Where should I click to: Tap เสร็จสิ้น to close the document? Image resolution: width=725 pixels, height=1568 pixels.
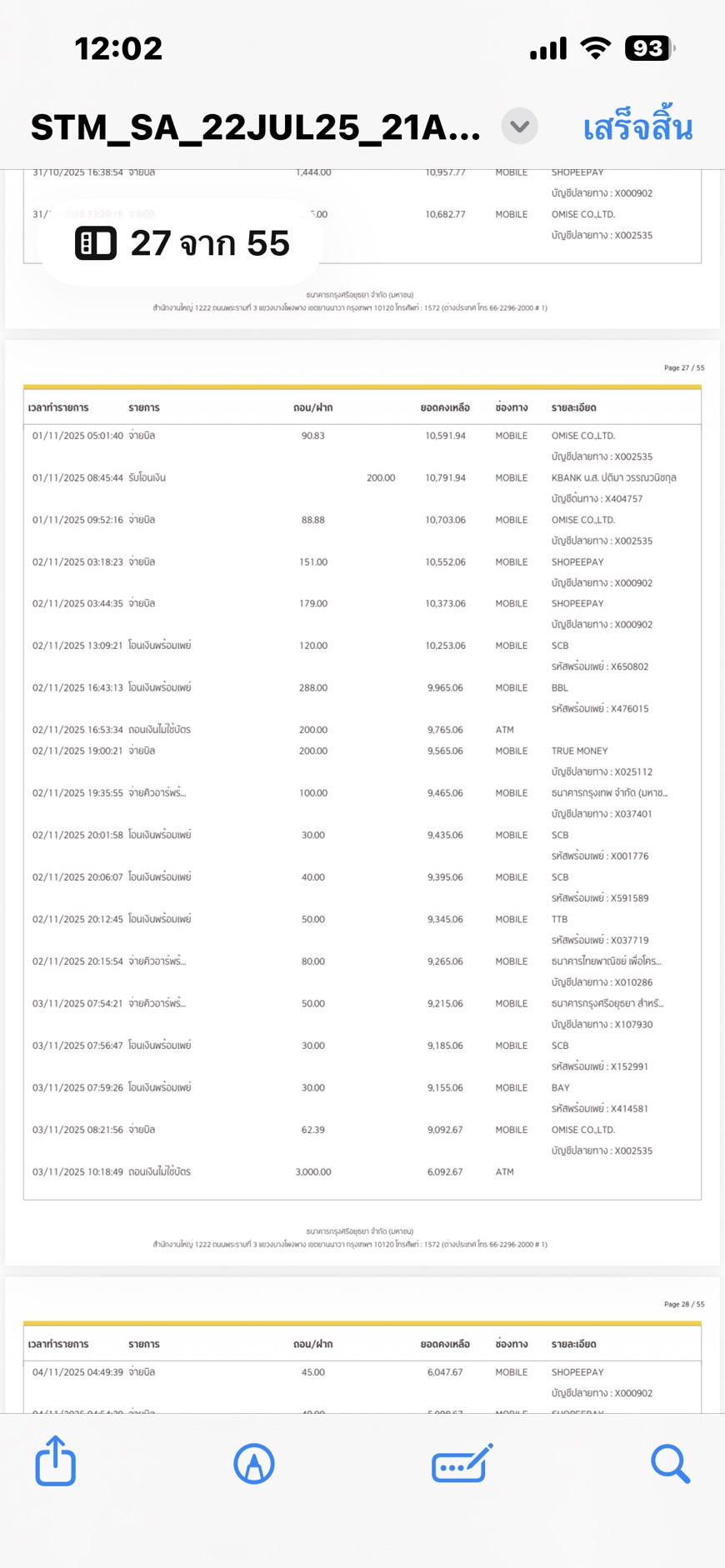click(637, 127)
